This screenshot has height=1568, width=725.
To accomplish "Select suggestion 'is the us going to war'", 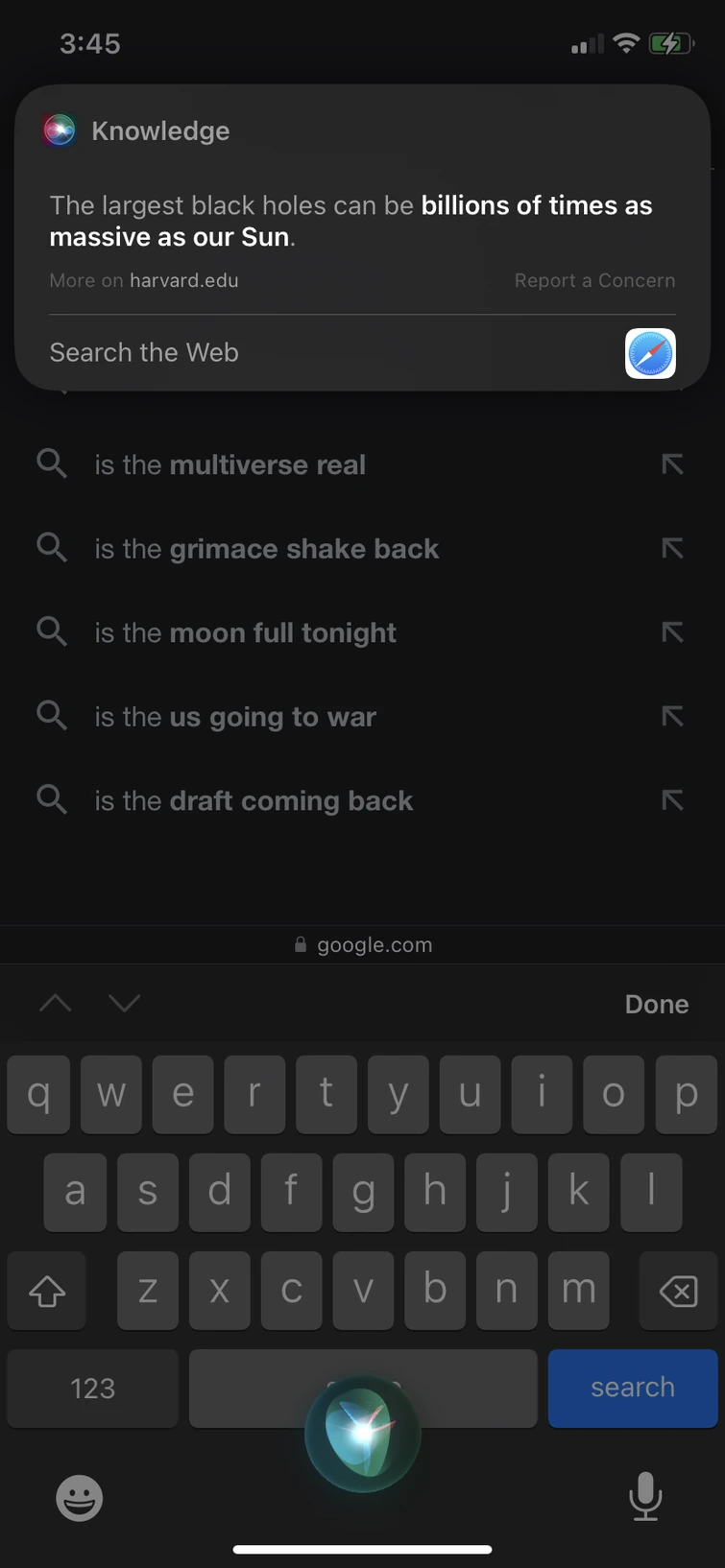I will coord(235,717).
